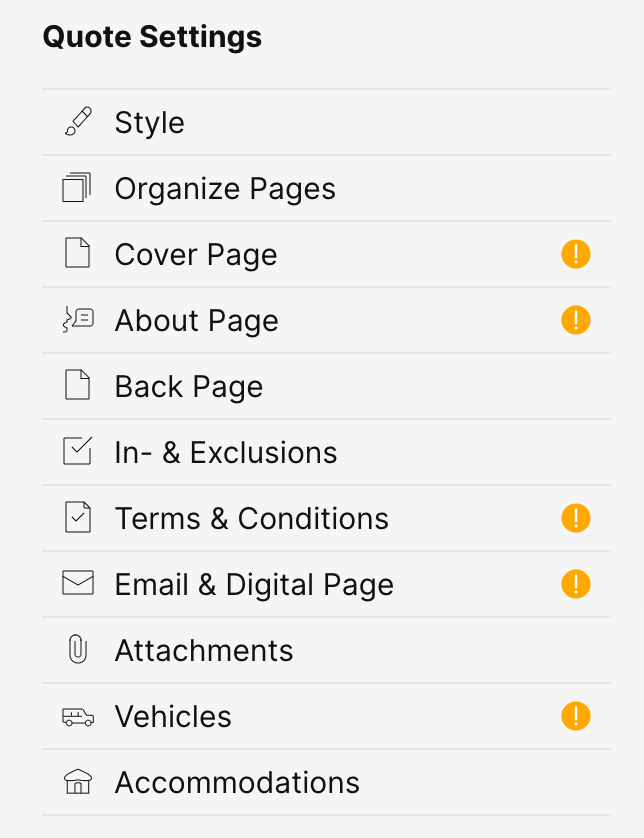This screenshot has height=838, width=644.
Task: Open the Style settings
Action: pyautogui.click(x=150, y=123)
